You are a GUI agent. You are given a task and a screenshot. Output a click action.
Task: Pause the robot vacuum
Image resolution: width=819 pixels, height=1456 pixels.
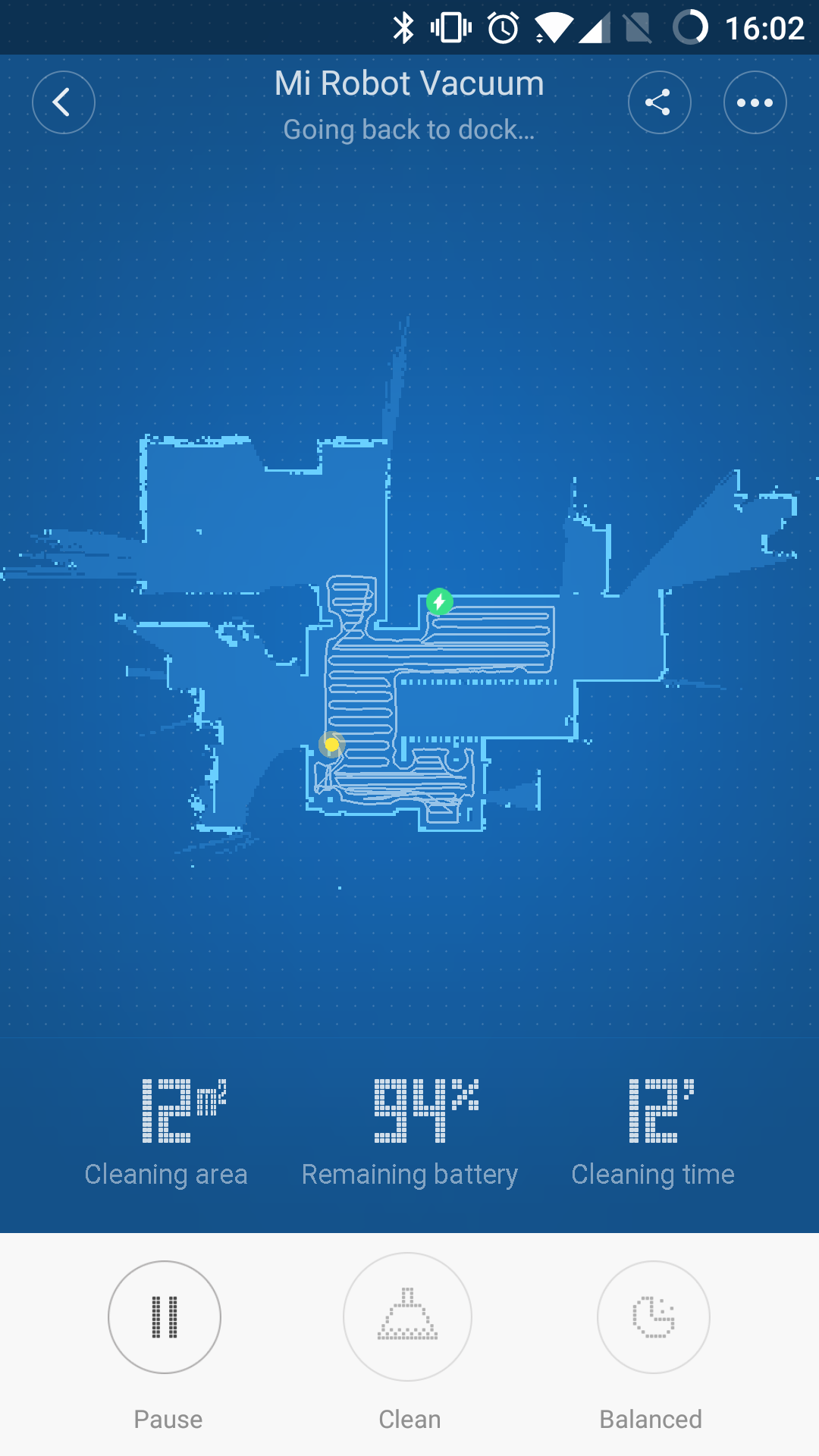point(165,1317)
